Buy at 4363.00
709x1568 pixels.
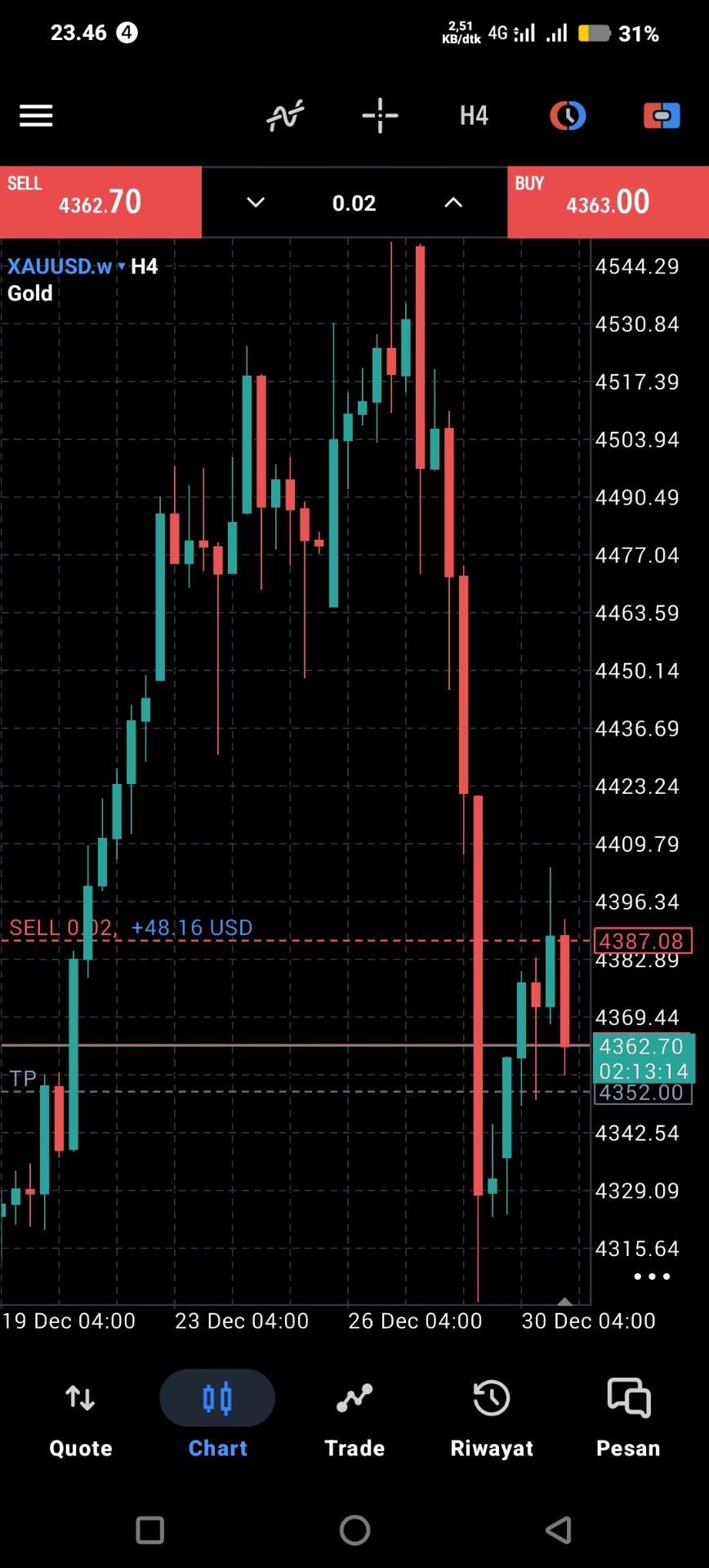tap(608, 202)
